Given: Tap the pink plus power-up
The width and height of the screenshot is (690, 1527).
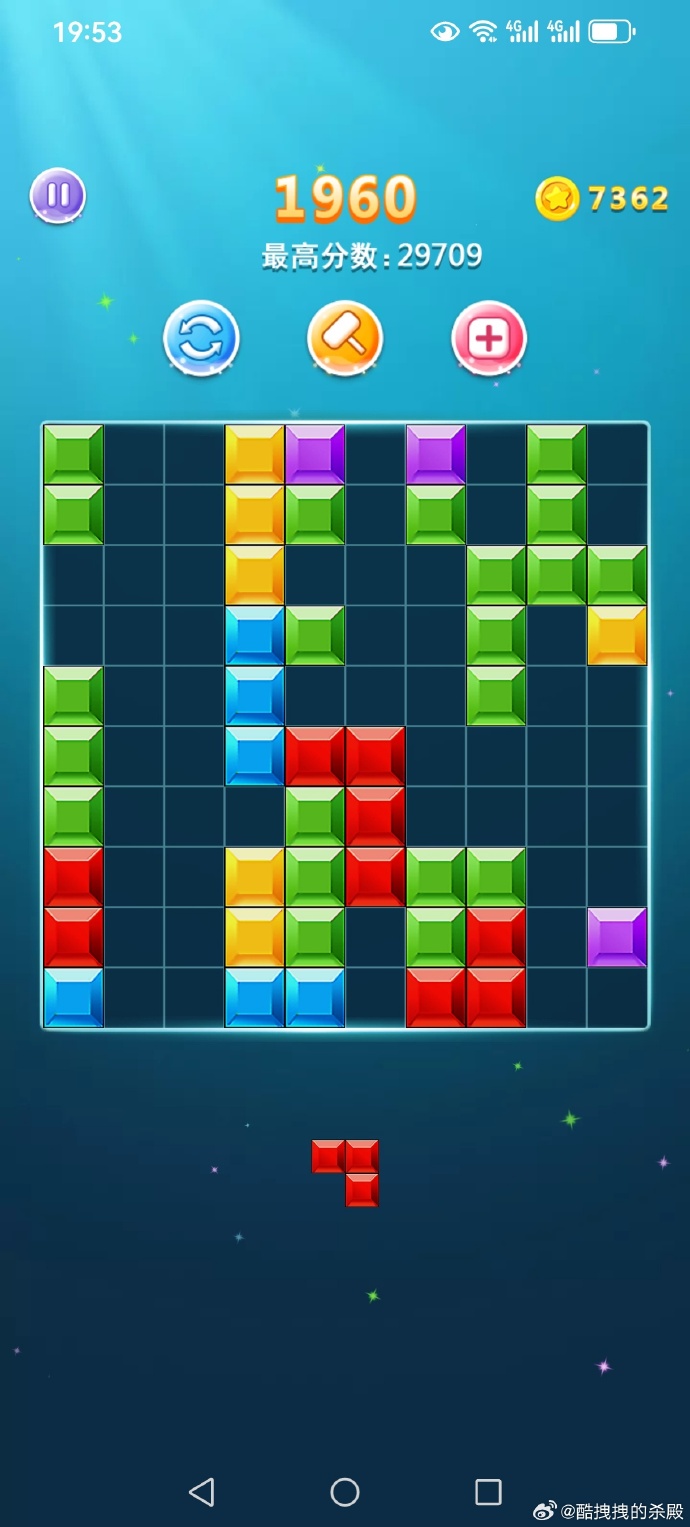Looking at the screenshot, I should tap(489, 338).
